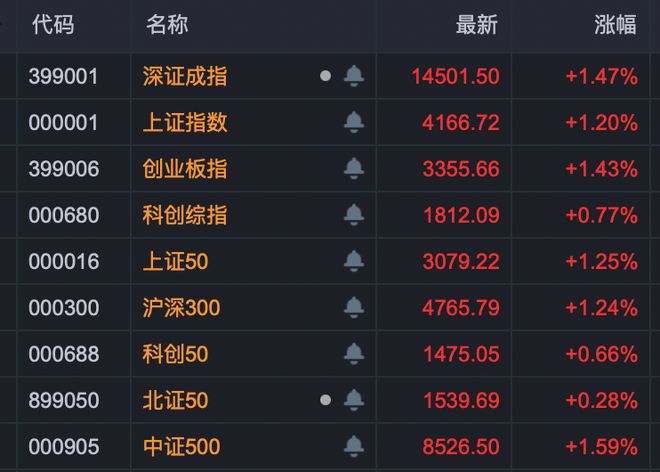
Task: Tap the alert bell for 中证500
Action: pyautogui.click(x=353, y=446)
